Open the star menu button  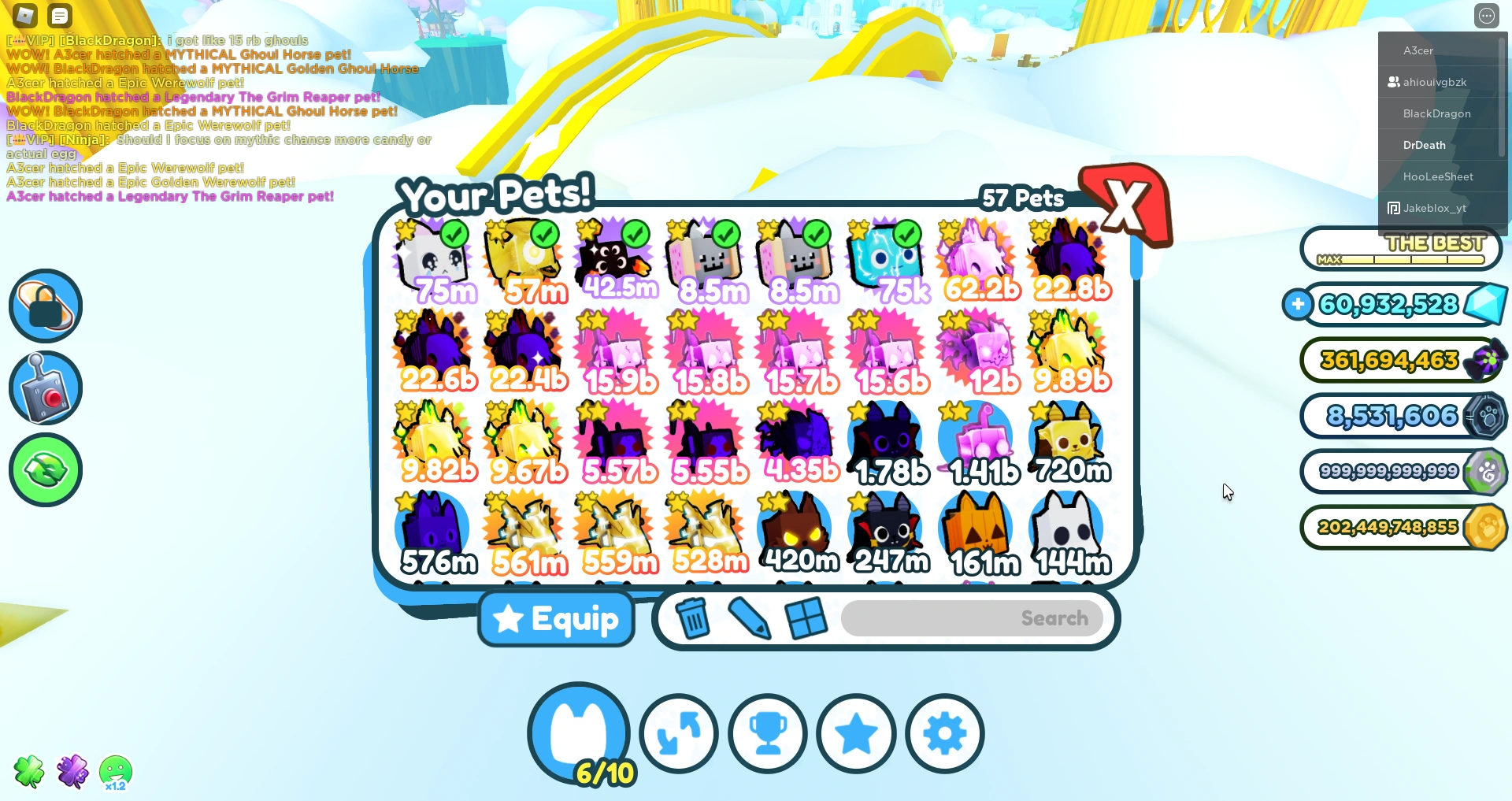[856, 734]
